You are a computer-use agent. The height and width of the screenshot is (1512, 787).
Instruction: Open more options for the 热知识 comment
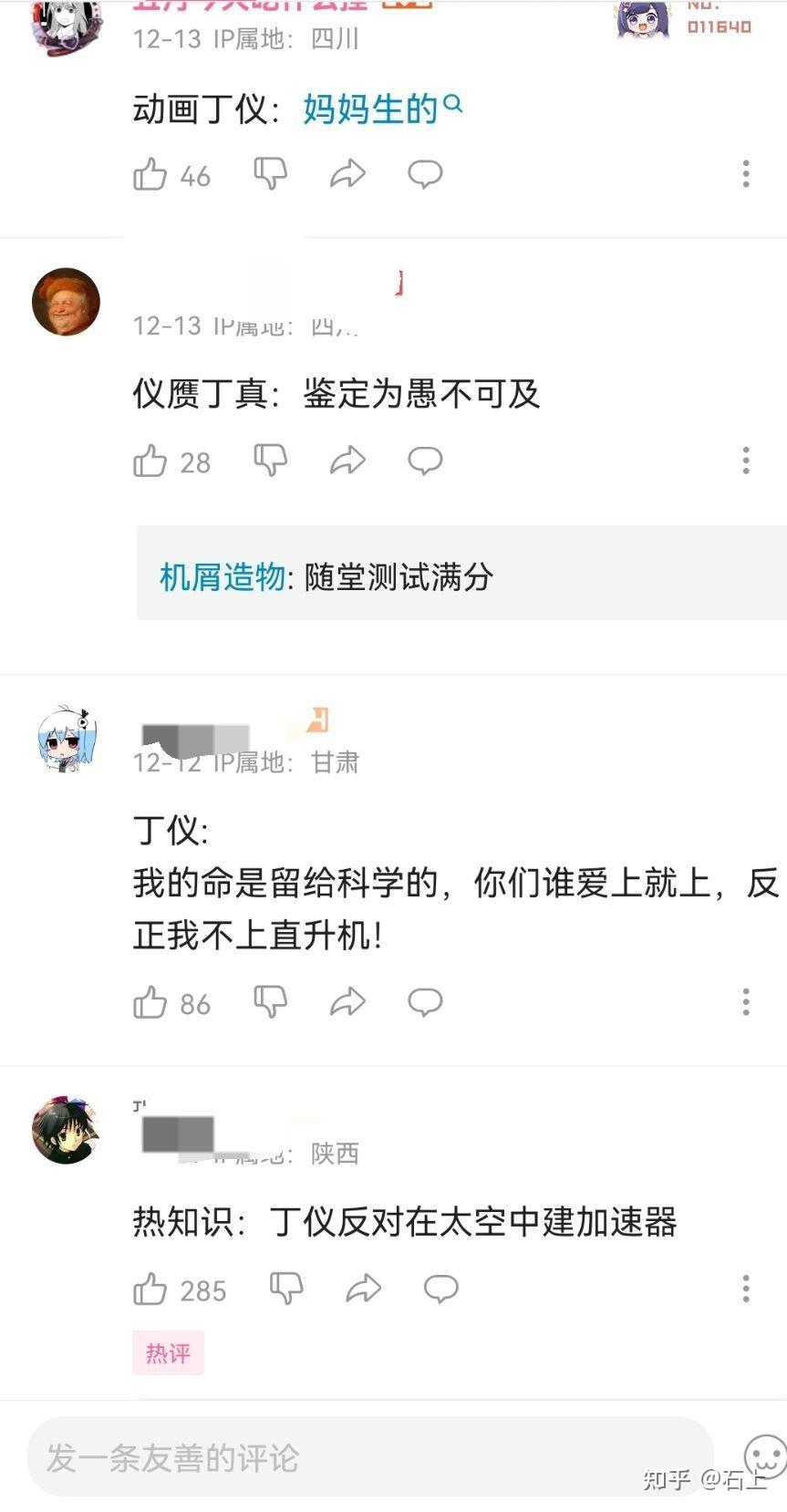[x=746, y=1289]
